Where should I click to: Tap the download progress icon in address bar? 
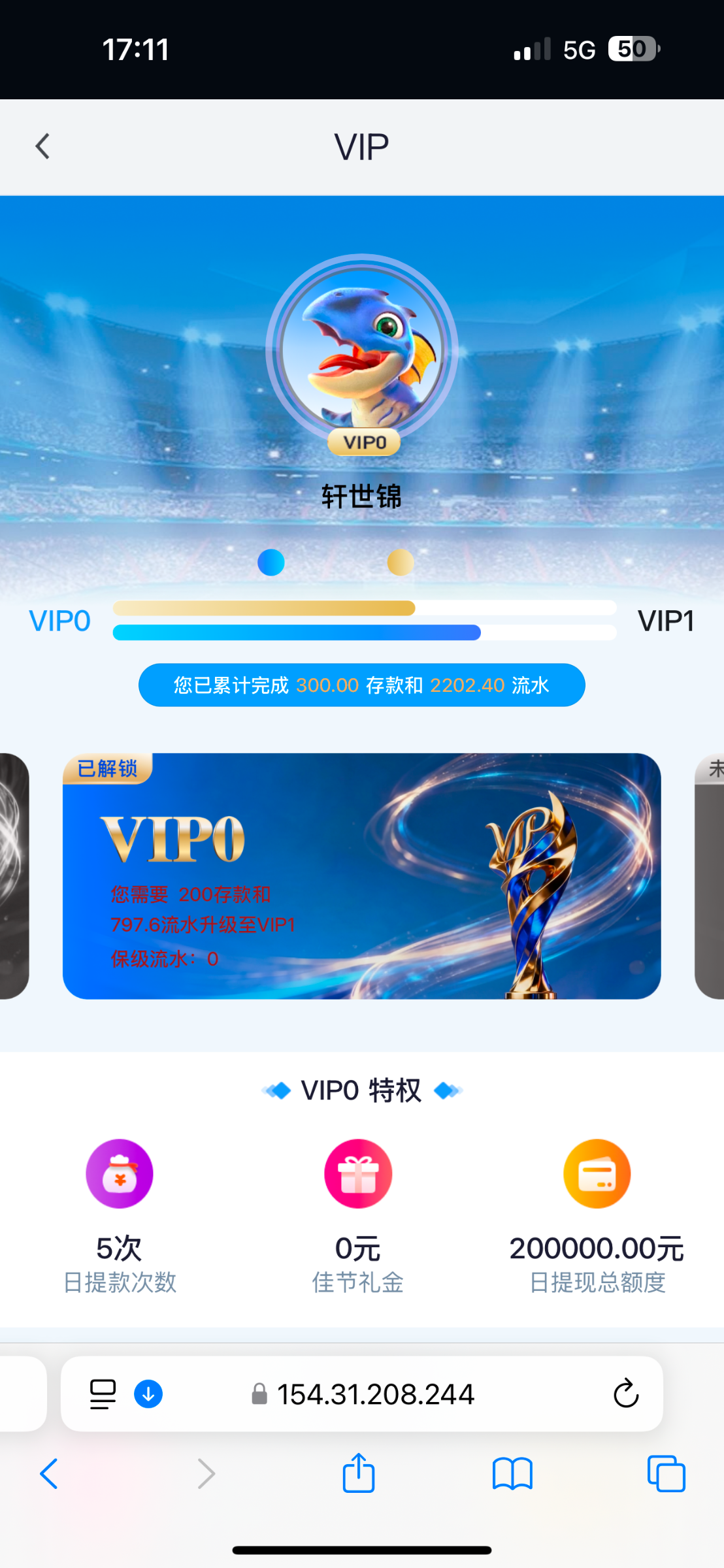(x=147, y=1394)
